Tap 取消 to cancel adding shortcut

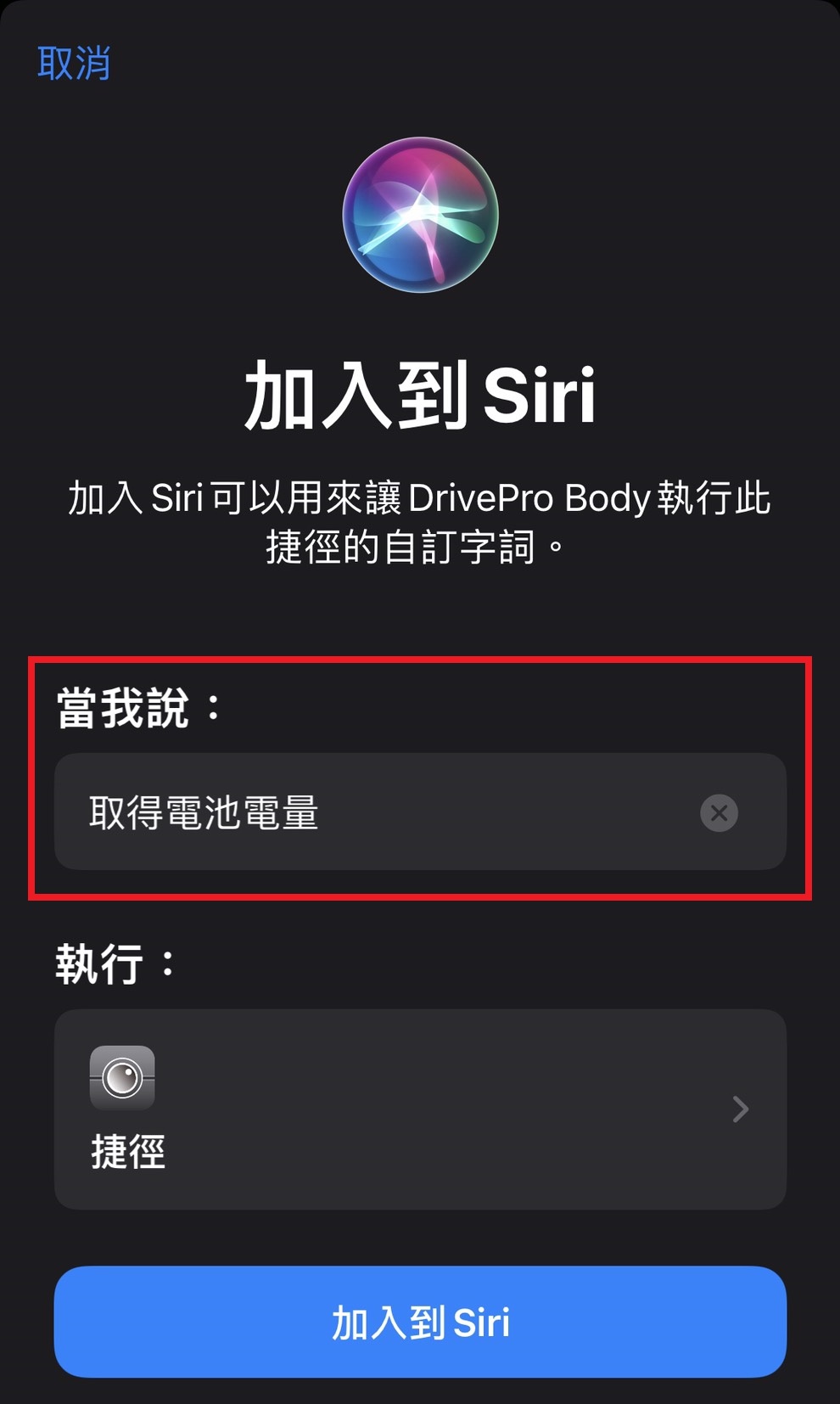click(x=74, y=64)
